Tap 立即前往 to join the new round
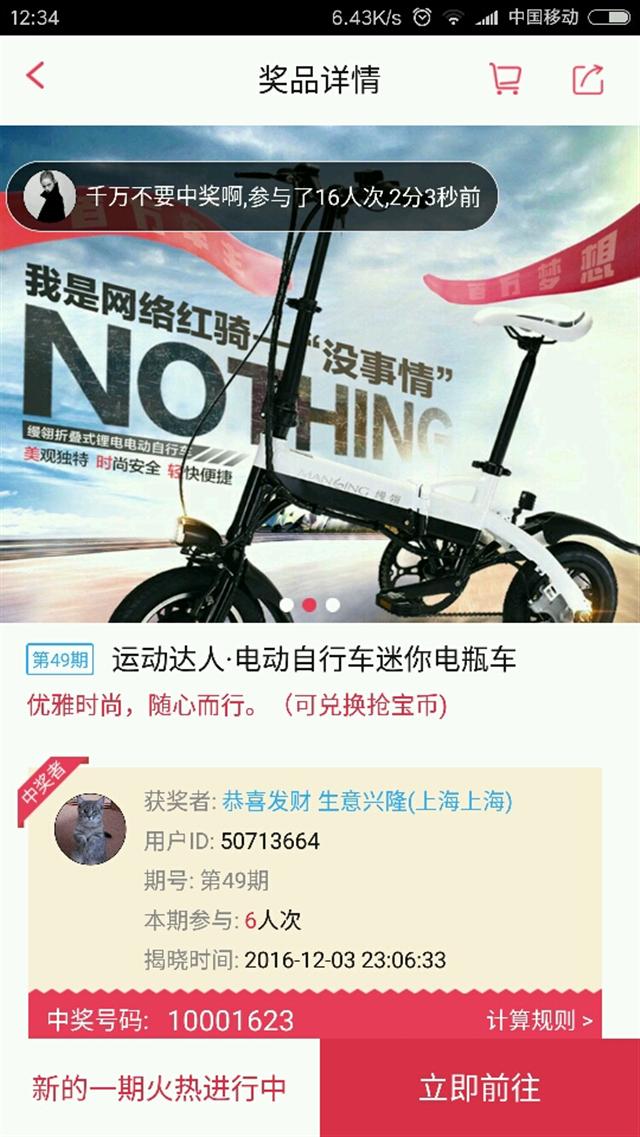Viewport: 640px width, 1137px height. (480, 1088)
